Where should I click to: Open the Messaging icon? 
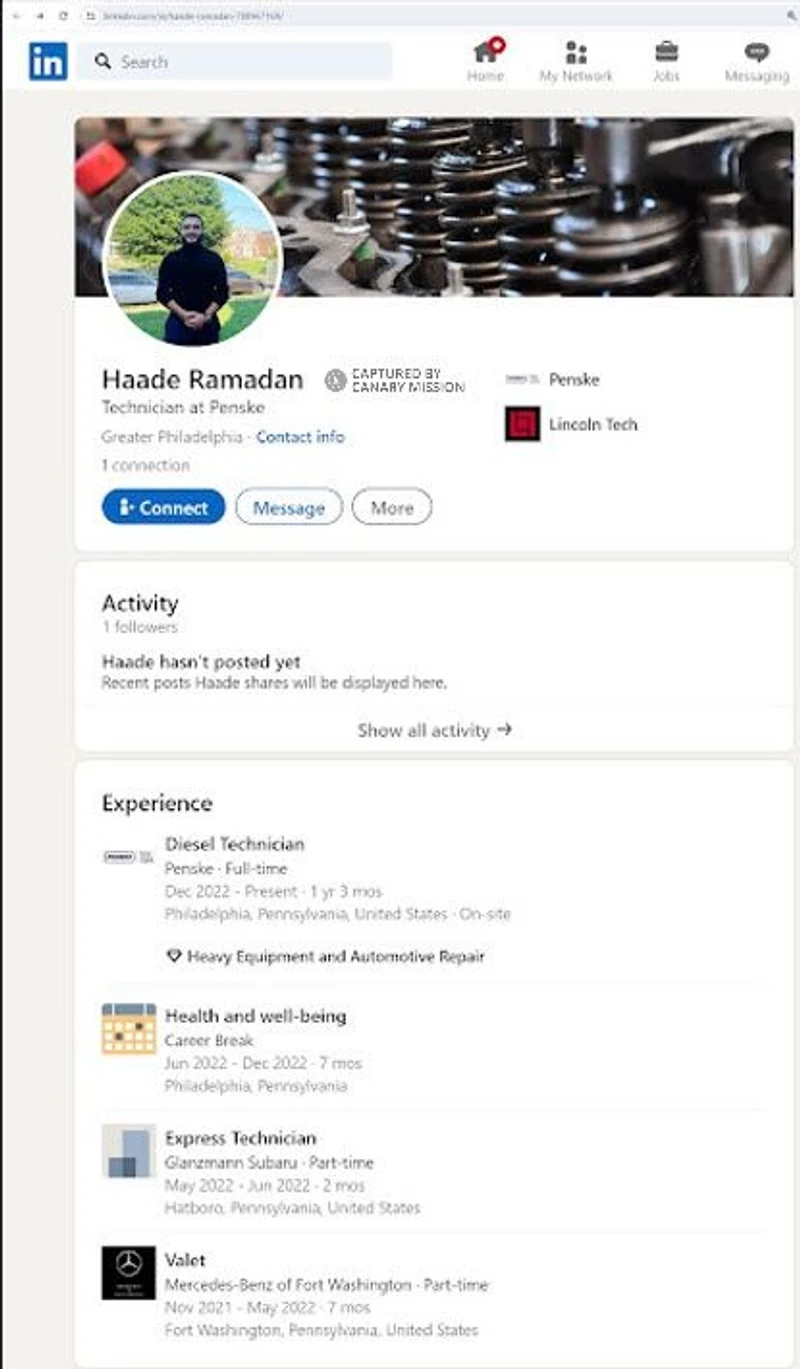click(x=757, y=53)
